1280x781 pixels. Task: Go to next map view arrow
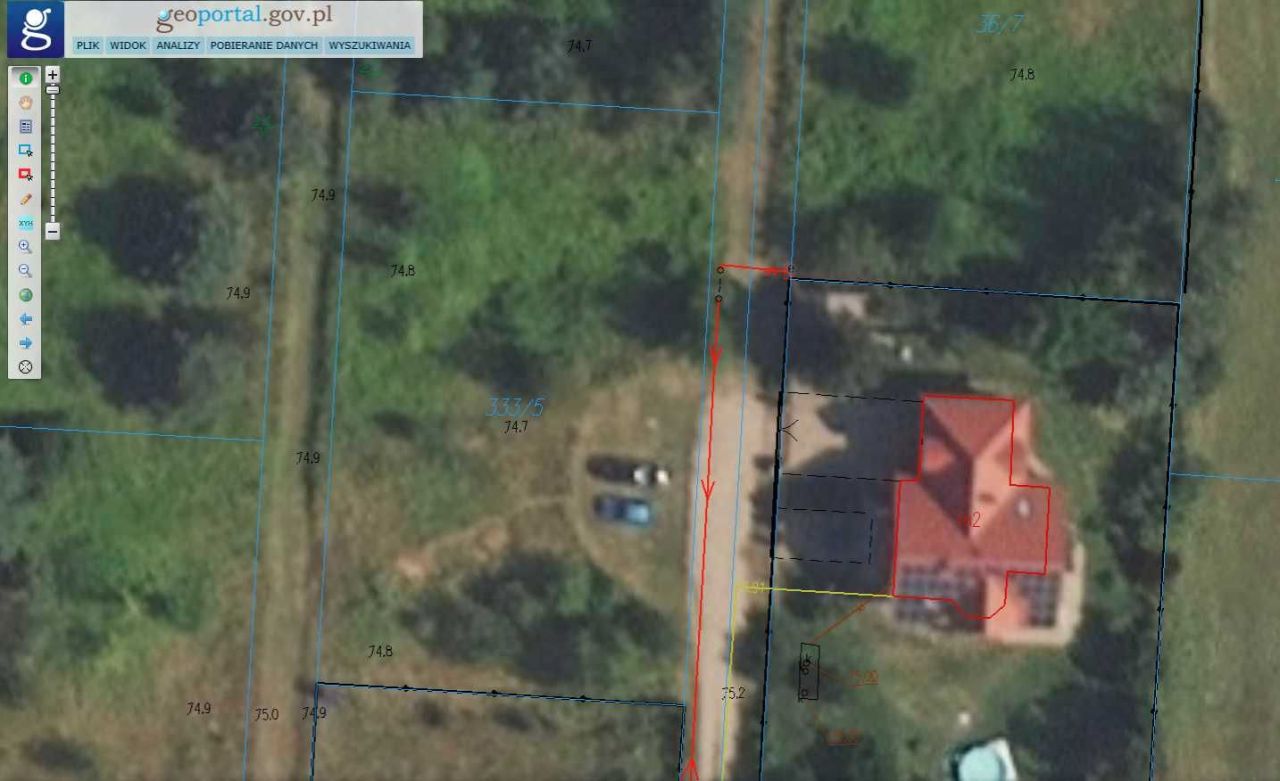point(26,343)
